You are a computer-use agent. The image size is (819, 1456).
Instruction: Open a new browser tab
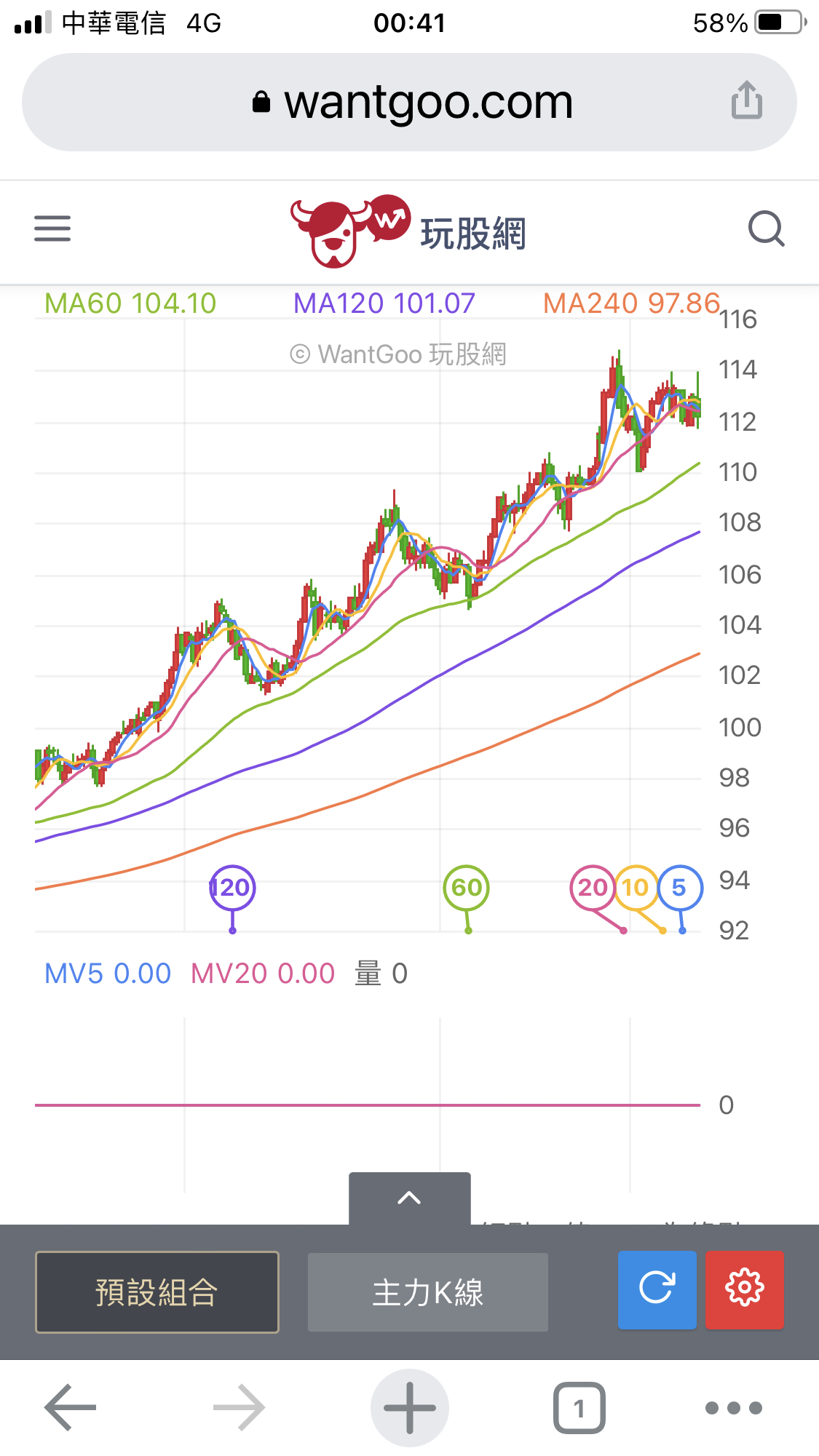pos(409,1407)
